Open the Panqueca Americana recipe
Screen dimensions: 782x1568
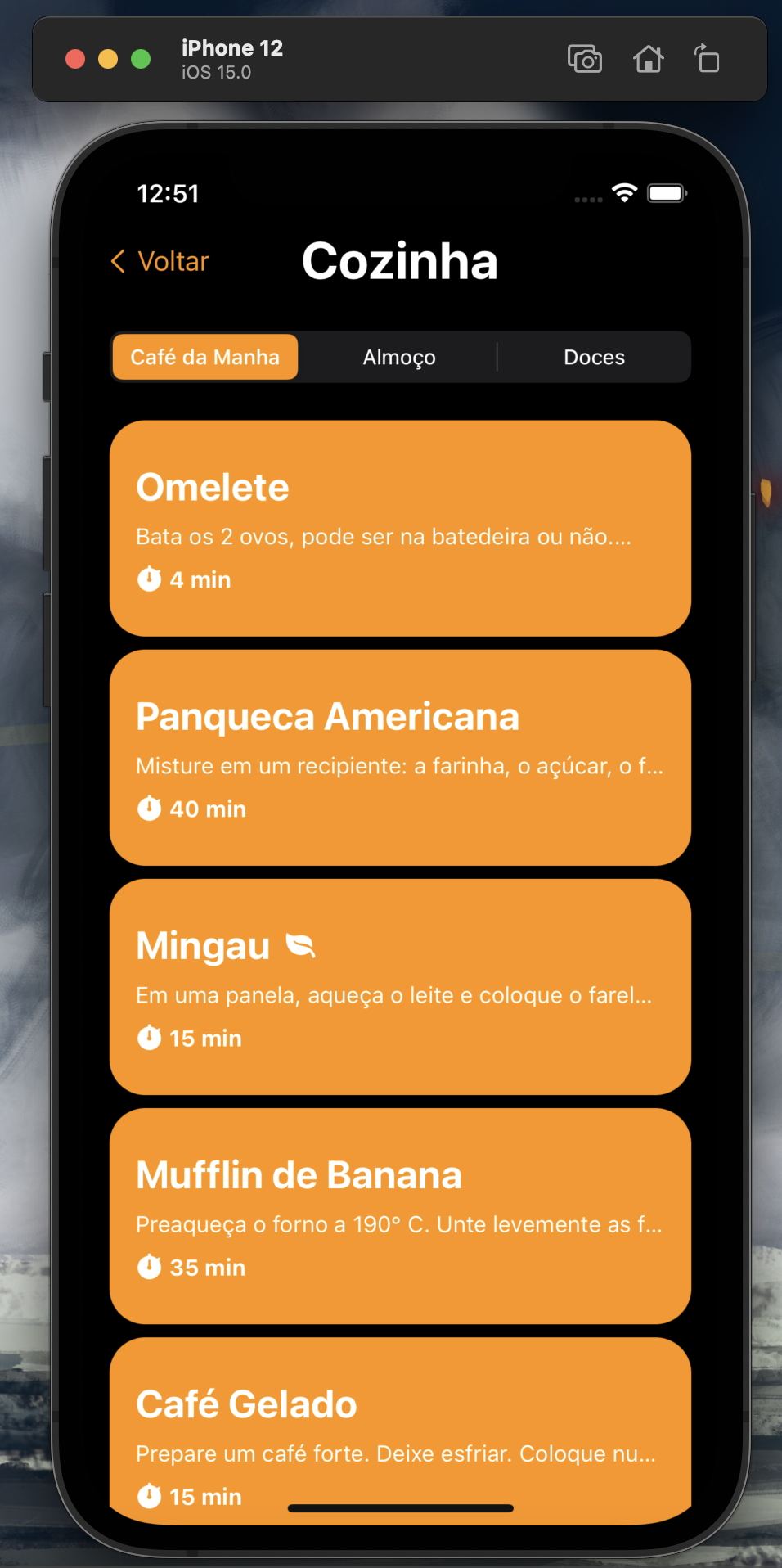400,757
